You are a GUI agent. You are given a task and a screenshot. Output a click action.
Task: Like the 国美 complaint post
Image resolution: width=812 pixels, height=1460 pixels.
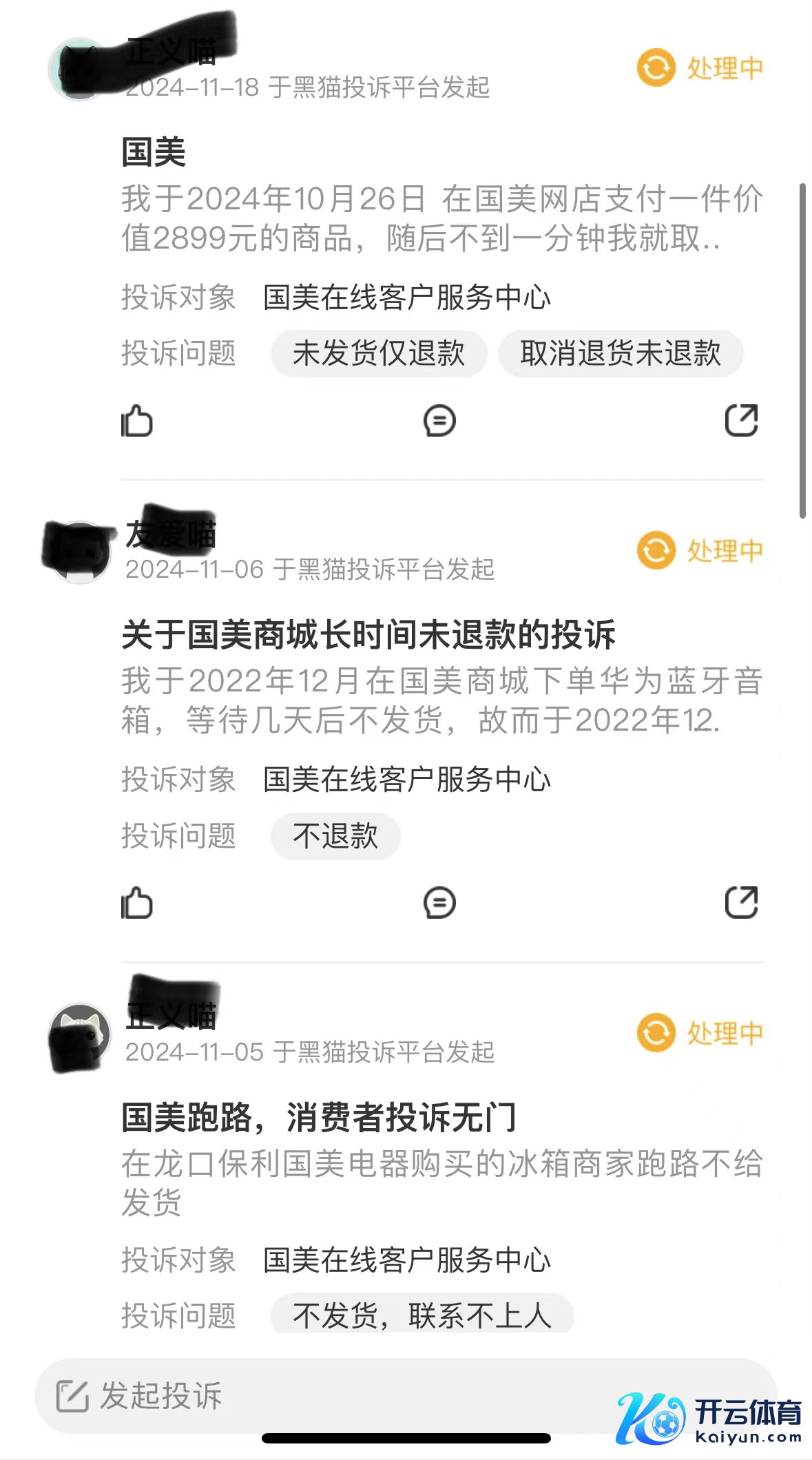pos(137,421)
